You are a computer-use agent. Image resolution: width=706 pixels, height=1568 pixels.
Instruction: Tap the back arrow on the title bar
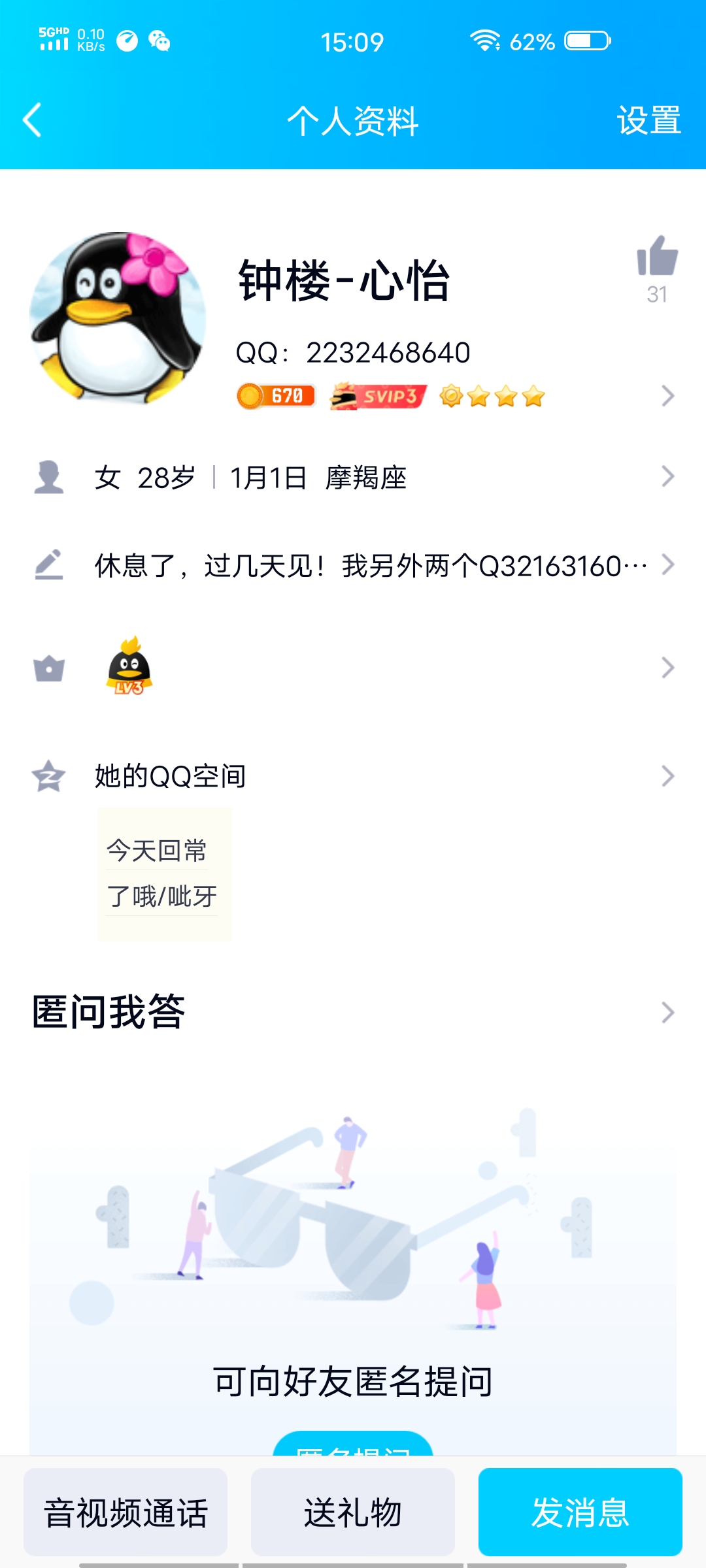pyautogui.click(x=29, y=120)
